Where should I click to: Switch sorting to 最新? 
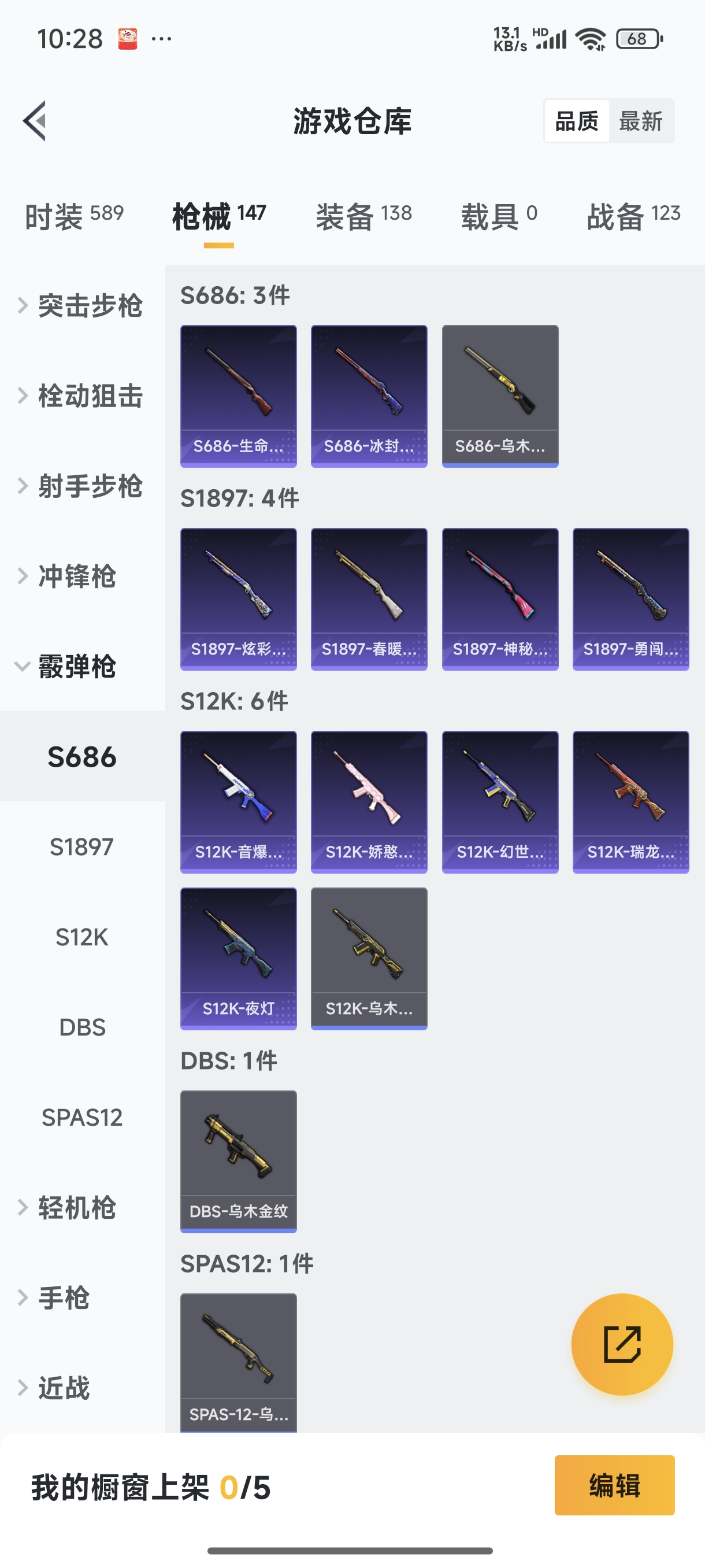(640, 121)
